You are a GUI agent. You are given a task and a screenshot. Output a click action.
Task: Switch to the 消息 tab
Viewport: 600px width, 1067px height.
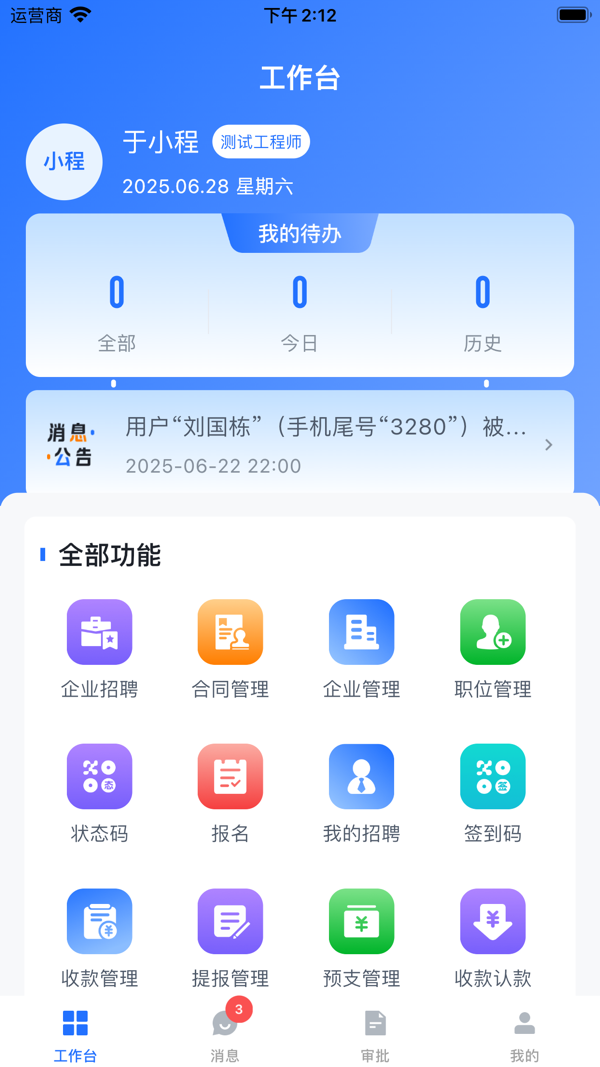coord(225,1033)
